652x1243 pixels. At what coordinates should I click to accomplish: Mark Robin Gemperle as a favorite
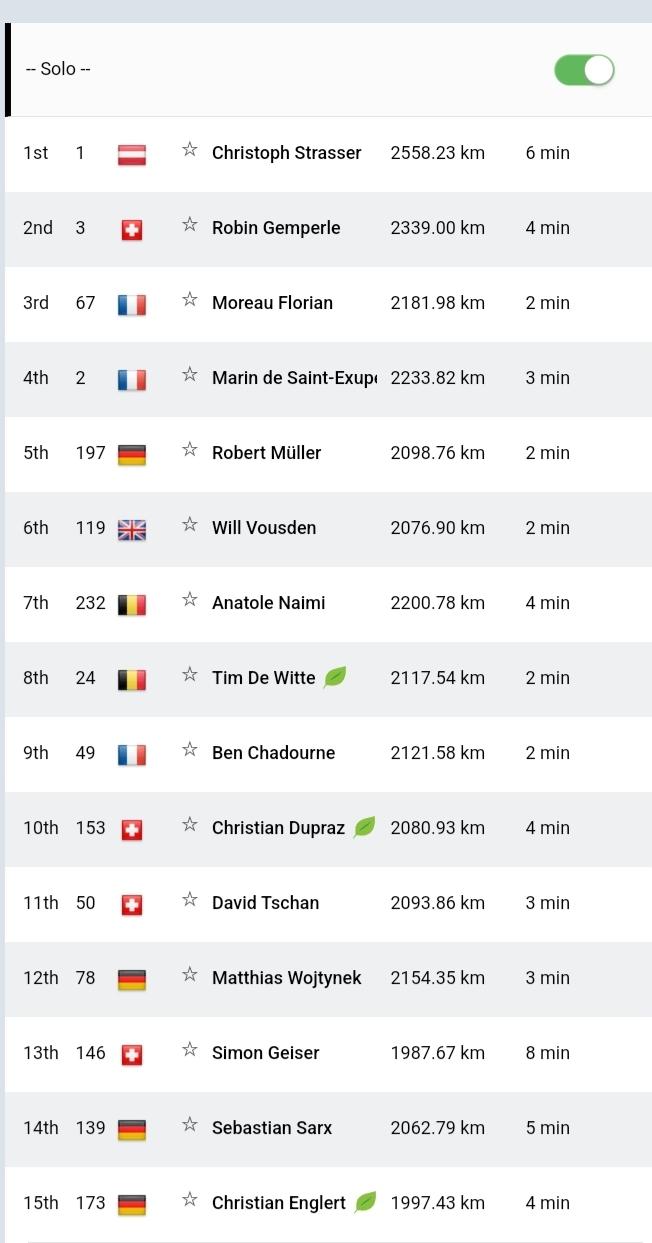tap(190, 225)
